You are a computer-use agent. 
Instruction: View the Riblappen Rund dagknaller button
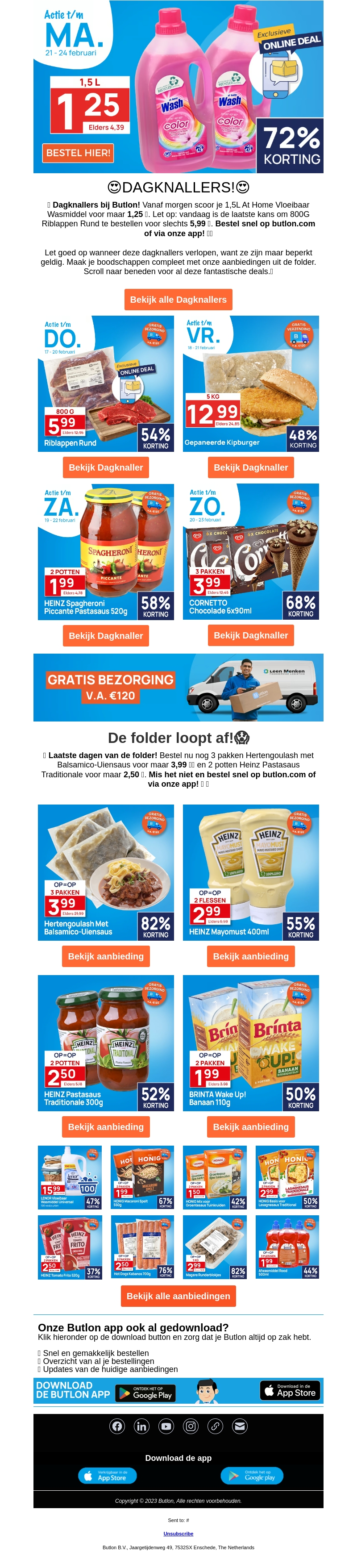[106, 467]
